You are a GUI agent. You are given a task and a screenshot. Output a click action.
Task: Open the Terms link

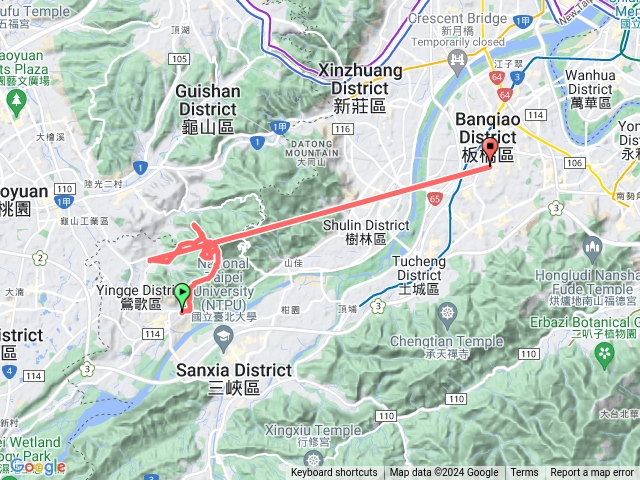[524, 473]
